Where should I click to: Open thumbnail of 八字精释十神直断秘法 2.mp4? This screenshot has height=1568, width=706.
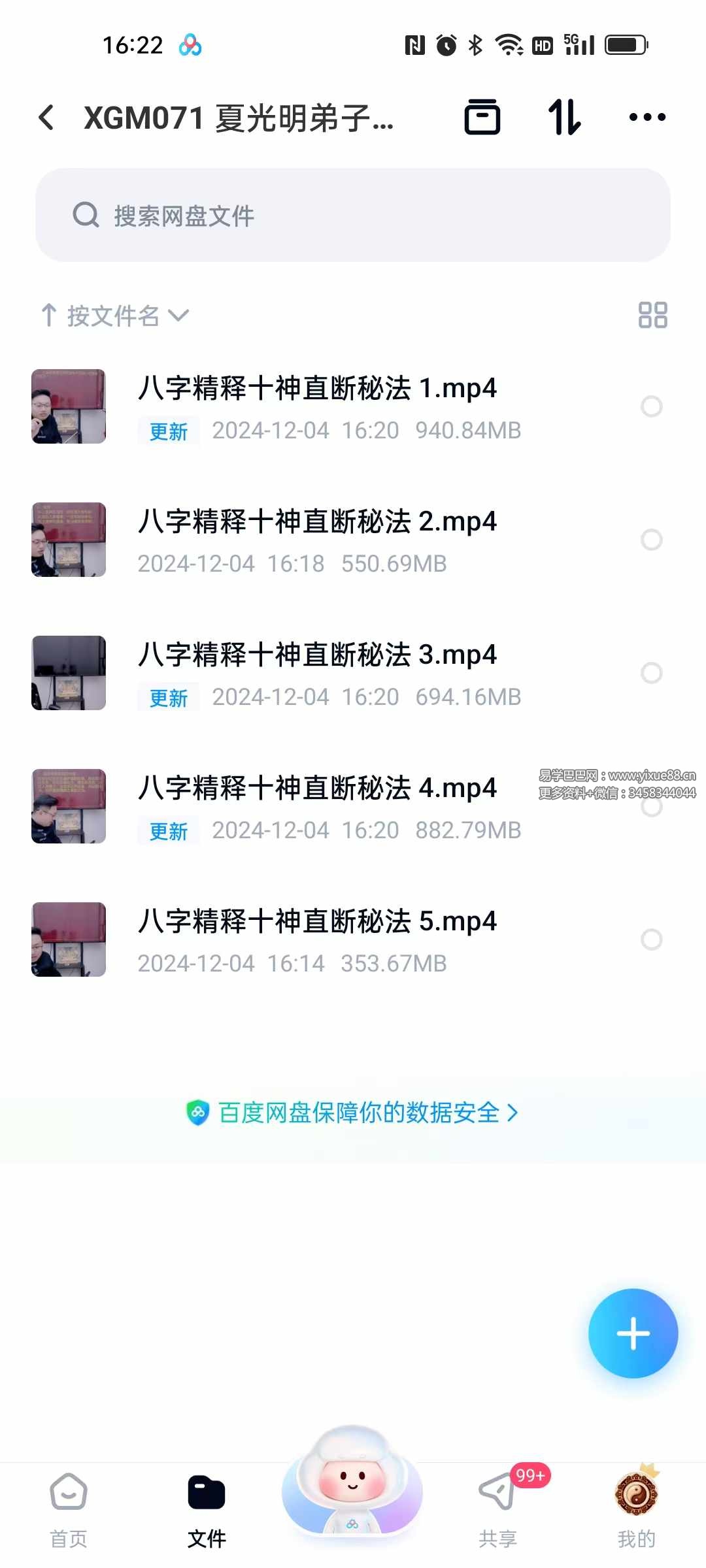68,540
